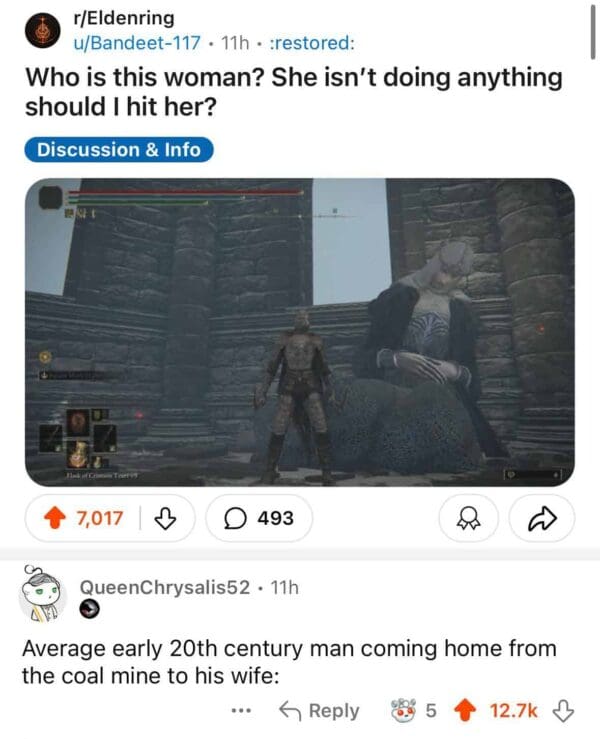Tap the Discussion & Info flair
600x739 pixels.
(118, 150)
